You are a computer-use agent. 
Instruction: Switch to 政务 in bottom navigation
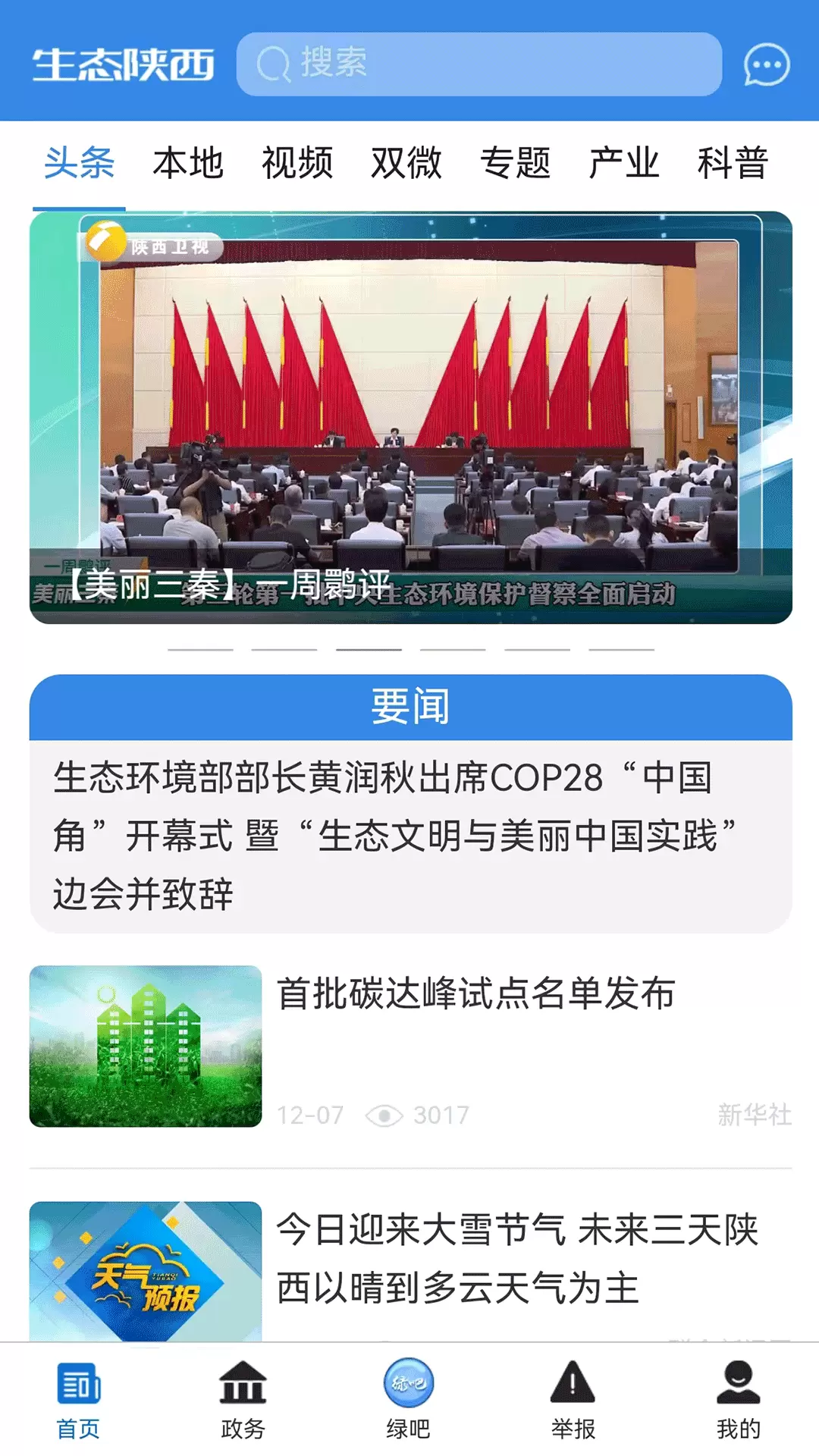point(243,1401)
